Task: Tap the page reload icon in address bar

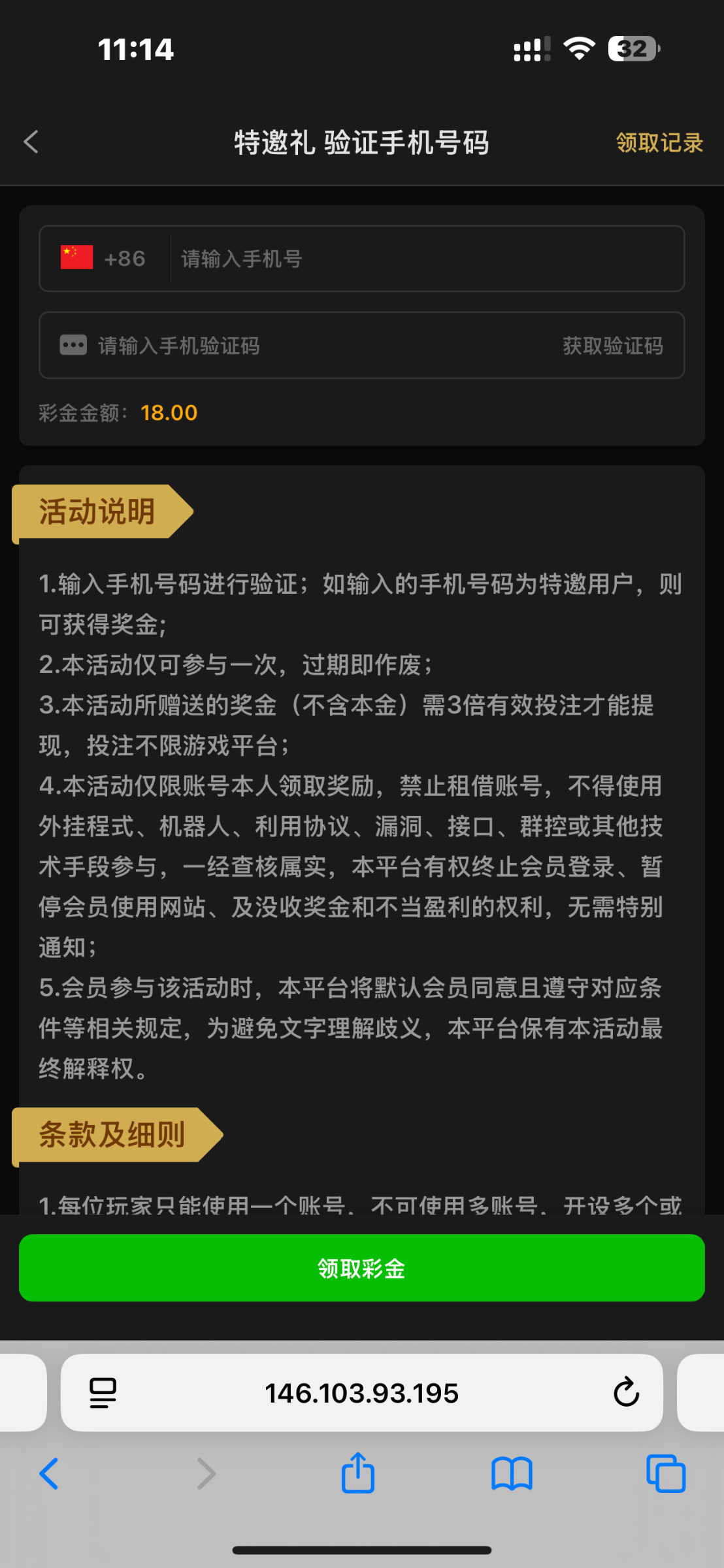Action: point(626,1392)
